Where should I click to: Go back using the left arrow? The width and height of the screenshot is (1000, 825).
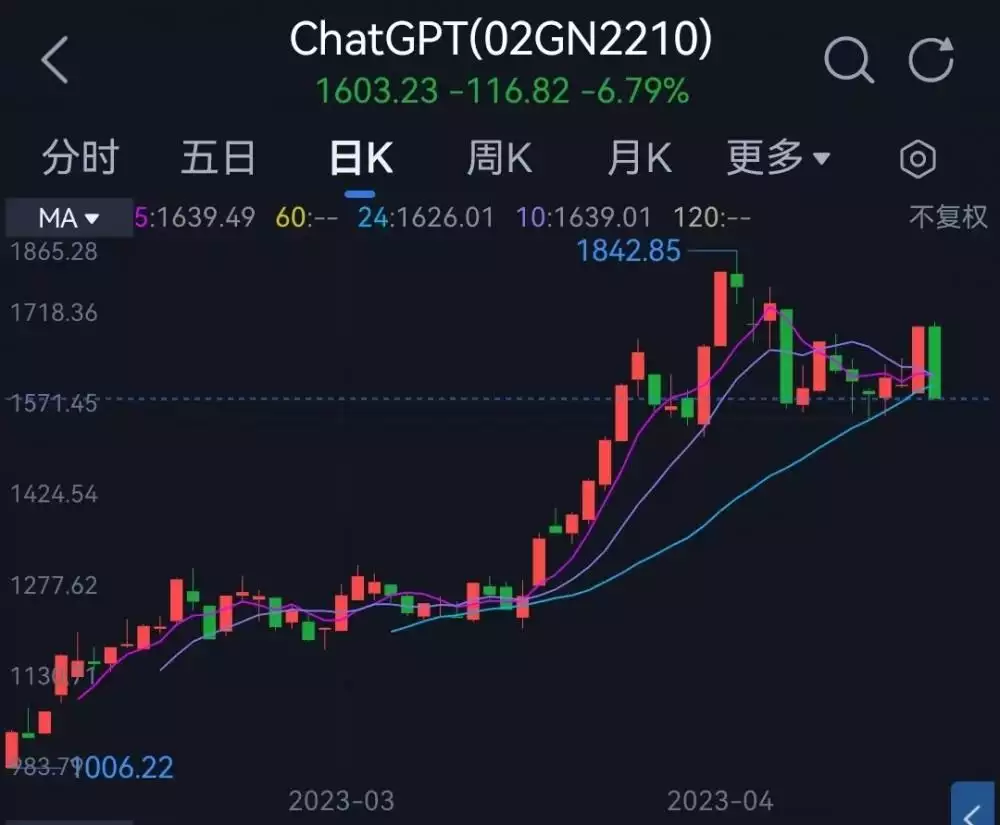[55, 60]
